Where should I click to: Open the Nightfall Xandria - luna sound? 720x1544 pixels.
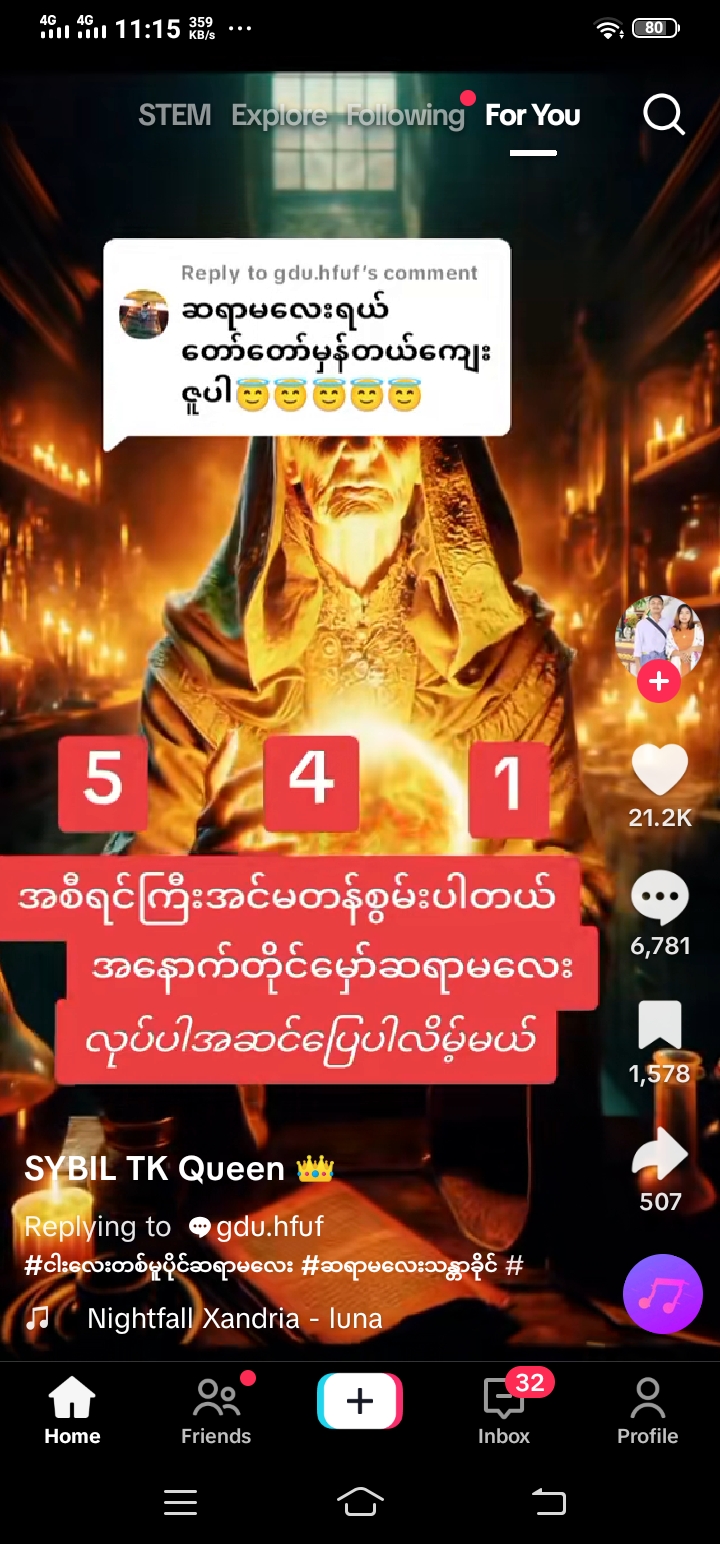tap(234, 1318)
